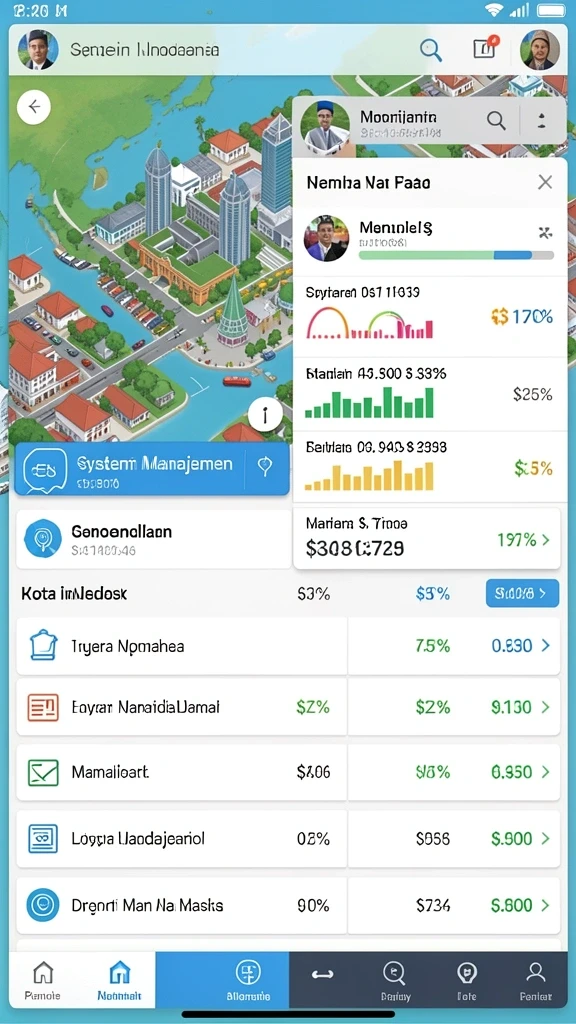The height and width of the screenshot is (1024, 576).
Task: Open search in the top app bar
Action: coord(430,50)
